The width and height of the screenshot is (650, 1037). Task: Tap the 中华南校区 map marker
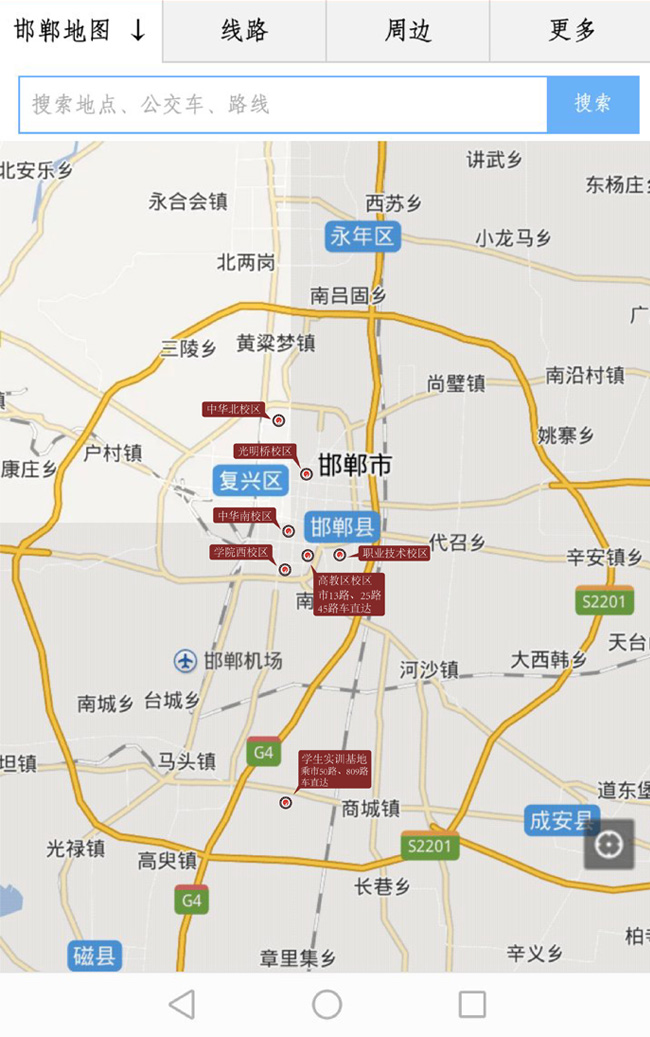coord(289,531)
